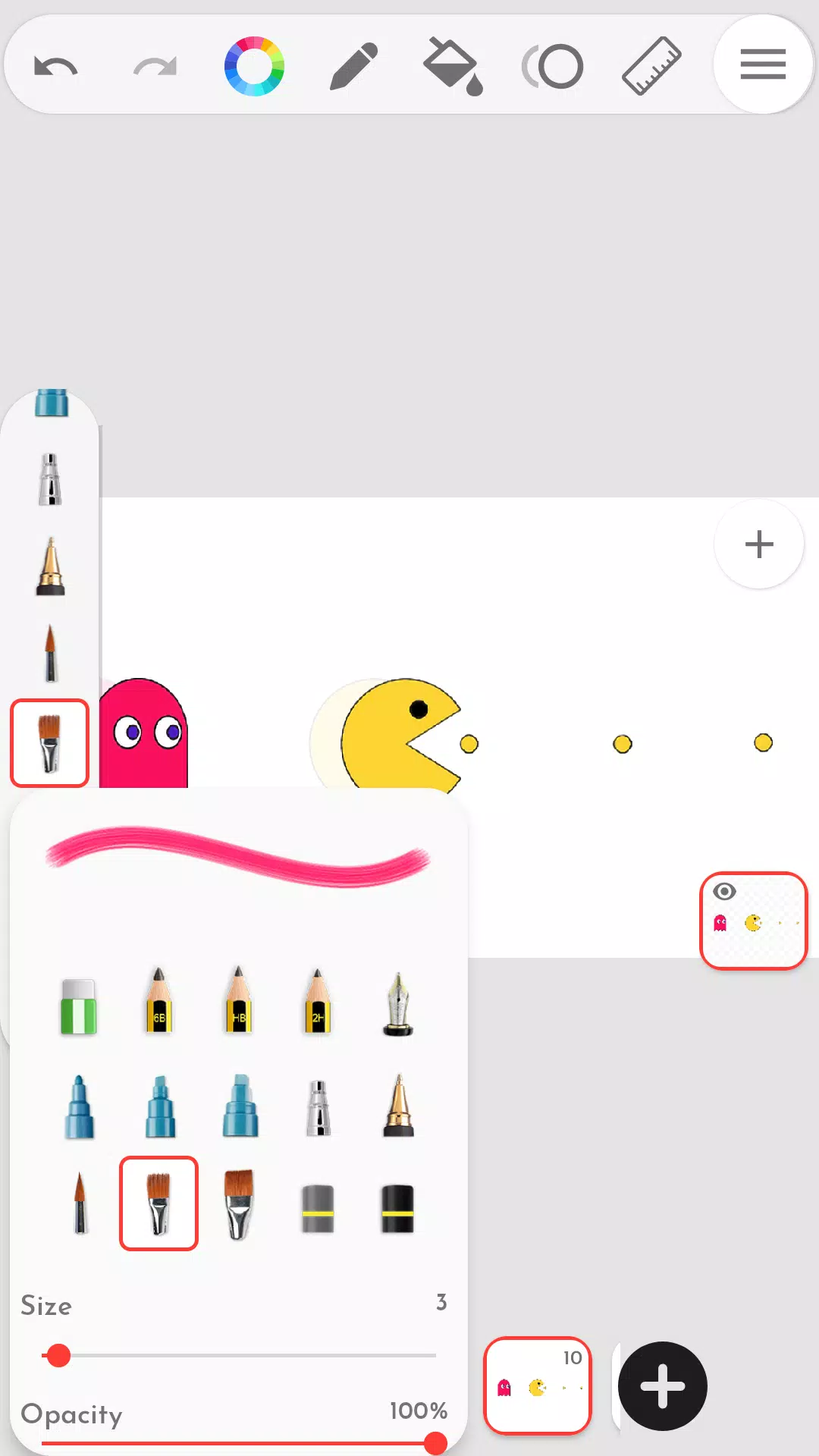
Task: Add a new layer with plus button
Action: tap(759, 544)
